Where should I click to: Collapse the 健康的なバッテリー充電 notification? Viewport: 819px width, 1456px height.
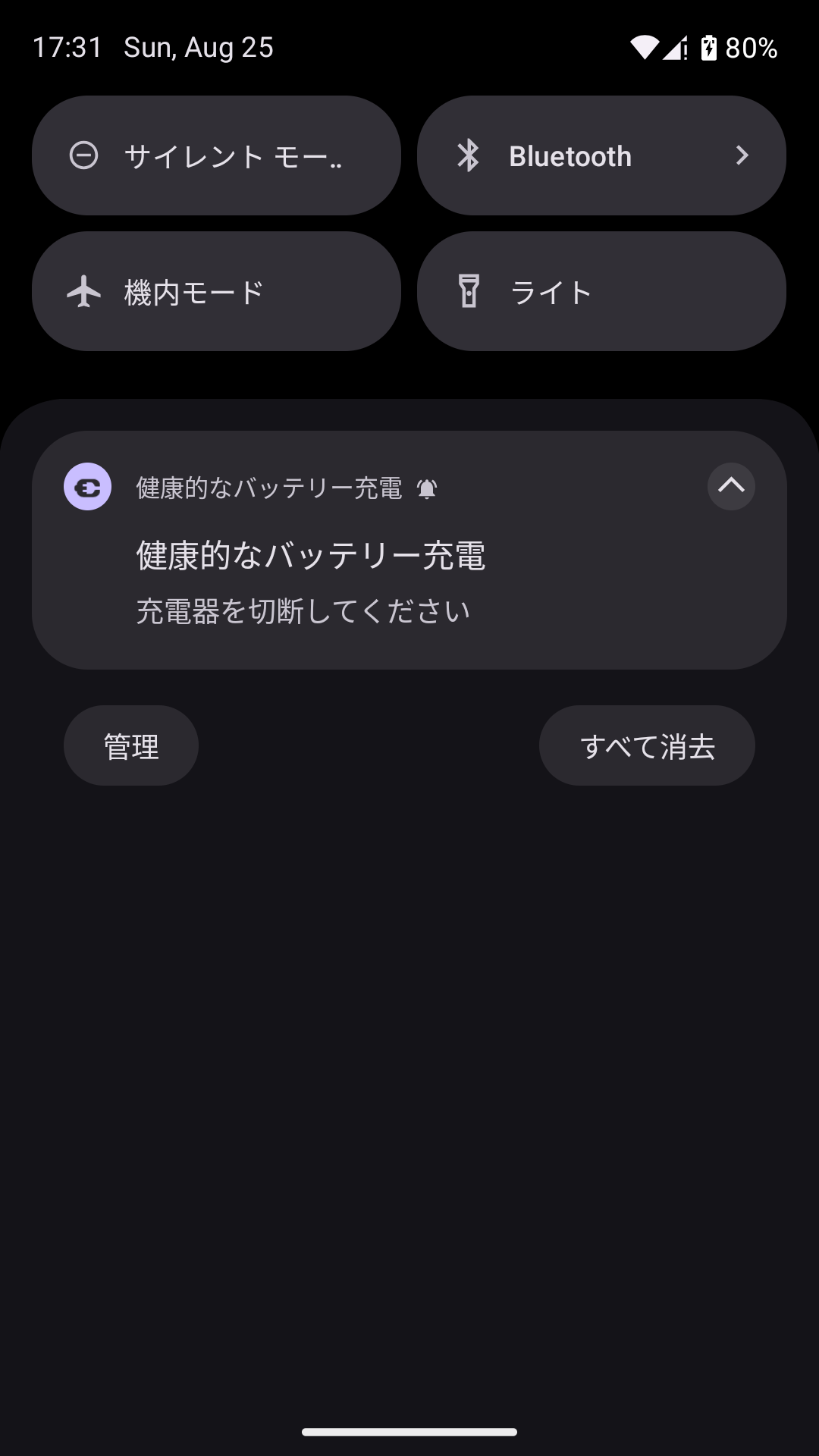point(731,486)
